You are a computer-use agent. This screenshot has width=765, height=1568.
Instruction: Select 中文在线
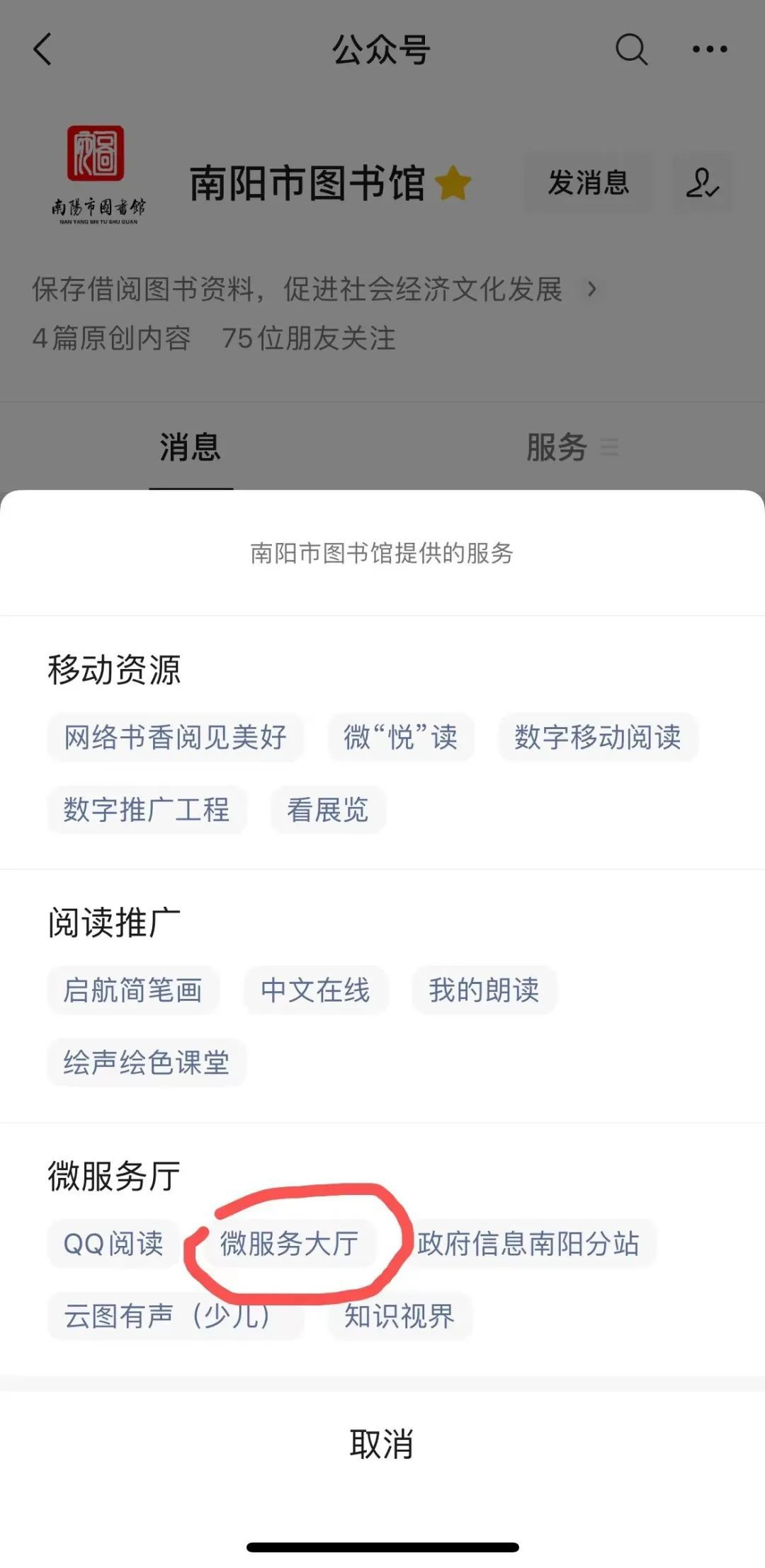[315, 990]
